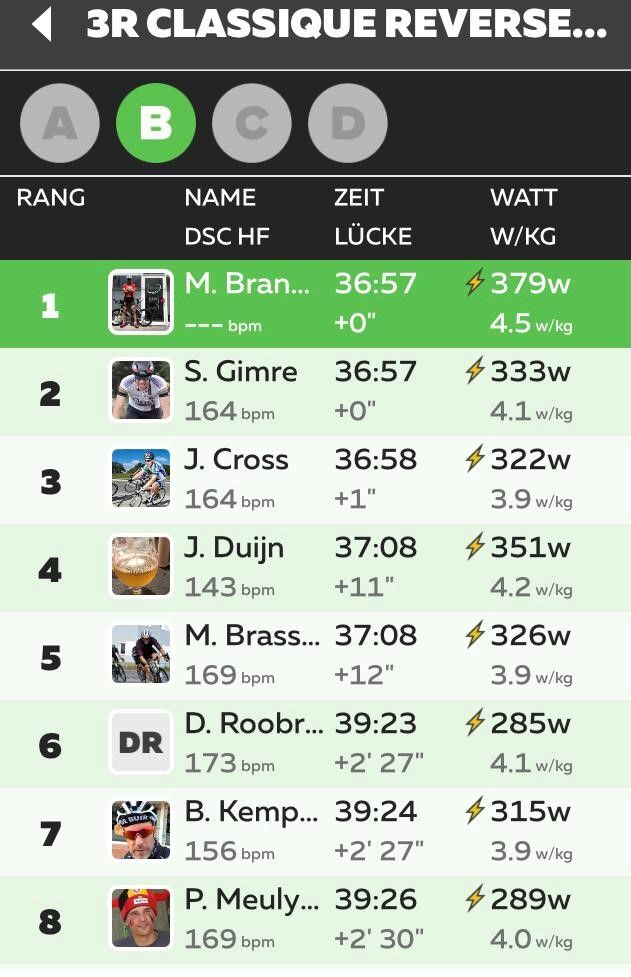Open D. Roobr... result row
The width and height of the screenshot is (631, 977).
click(x=315, y=743)
